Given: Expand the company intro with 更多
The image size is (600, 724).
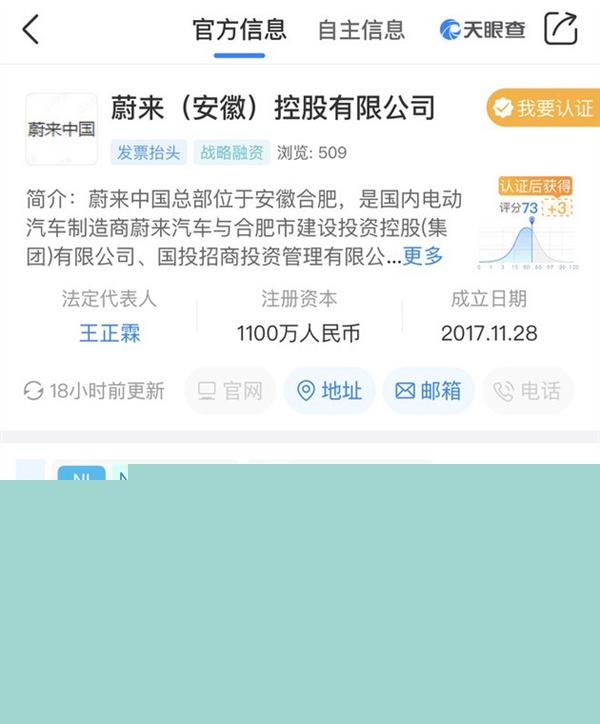Looking at the screenshot, I should 423,256.
